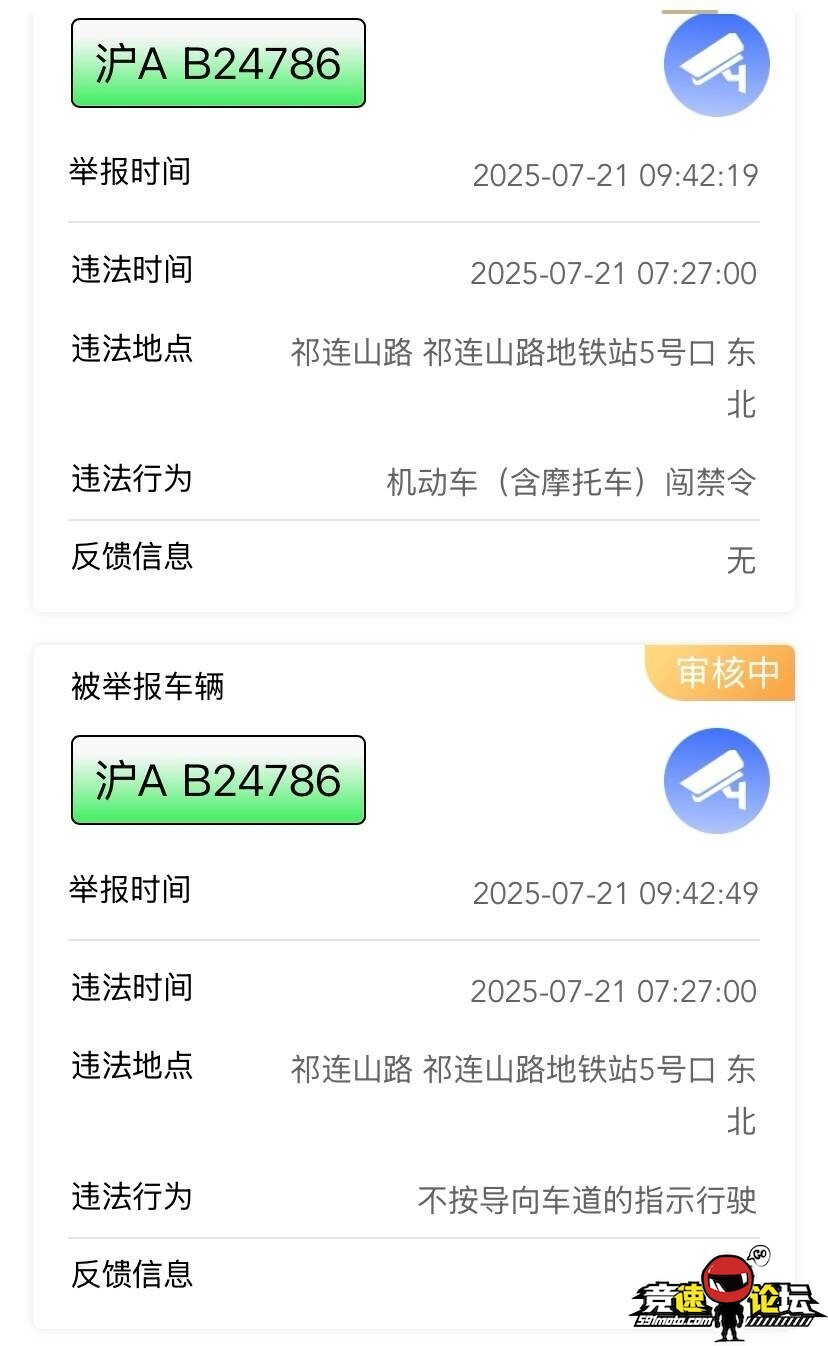Open details for 违法行为 on the first card
Image resolution: width=828 pixels, height=1346 pixels.
[x=133, y=481]
